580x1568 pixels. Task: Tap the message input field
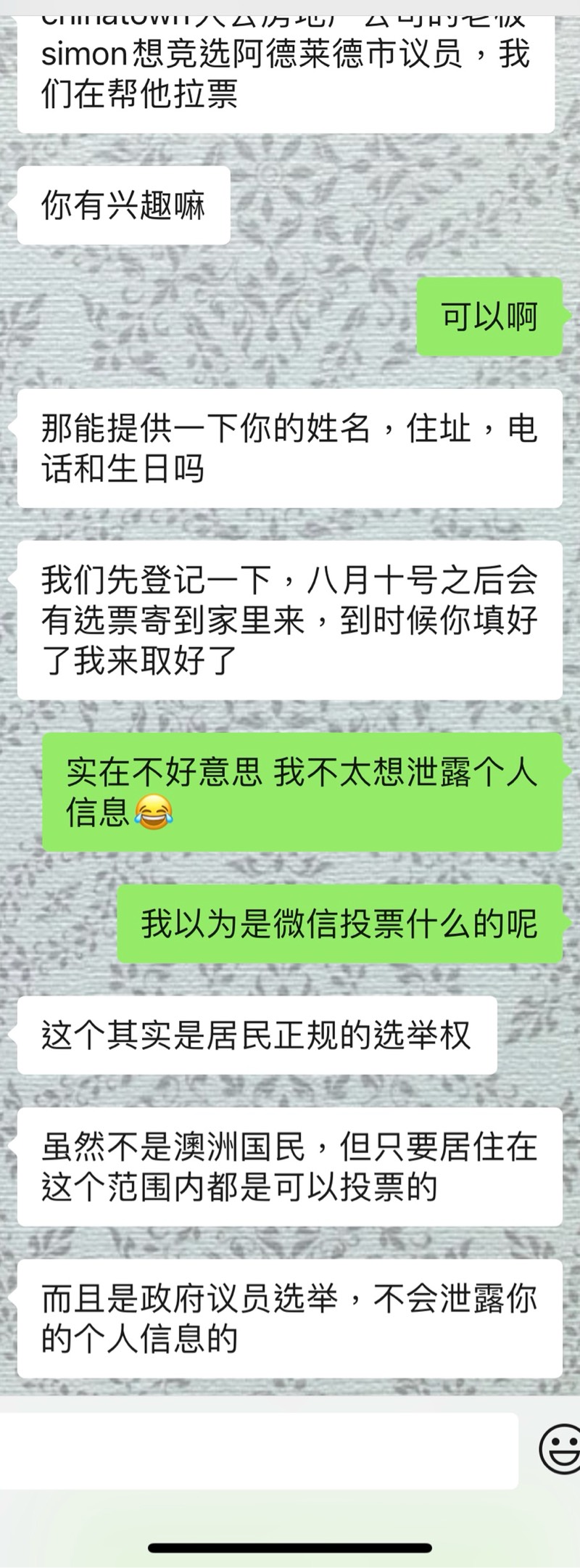click(257, 1451)
